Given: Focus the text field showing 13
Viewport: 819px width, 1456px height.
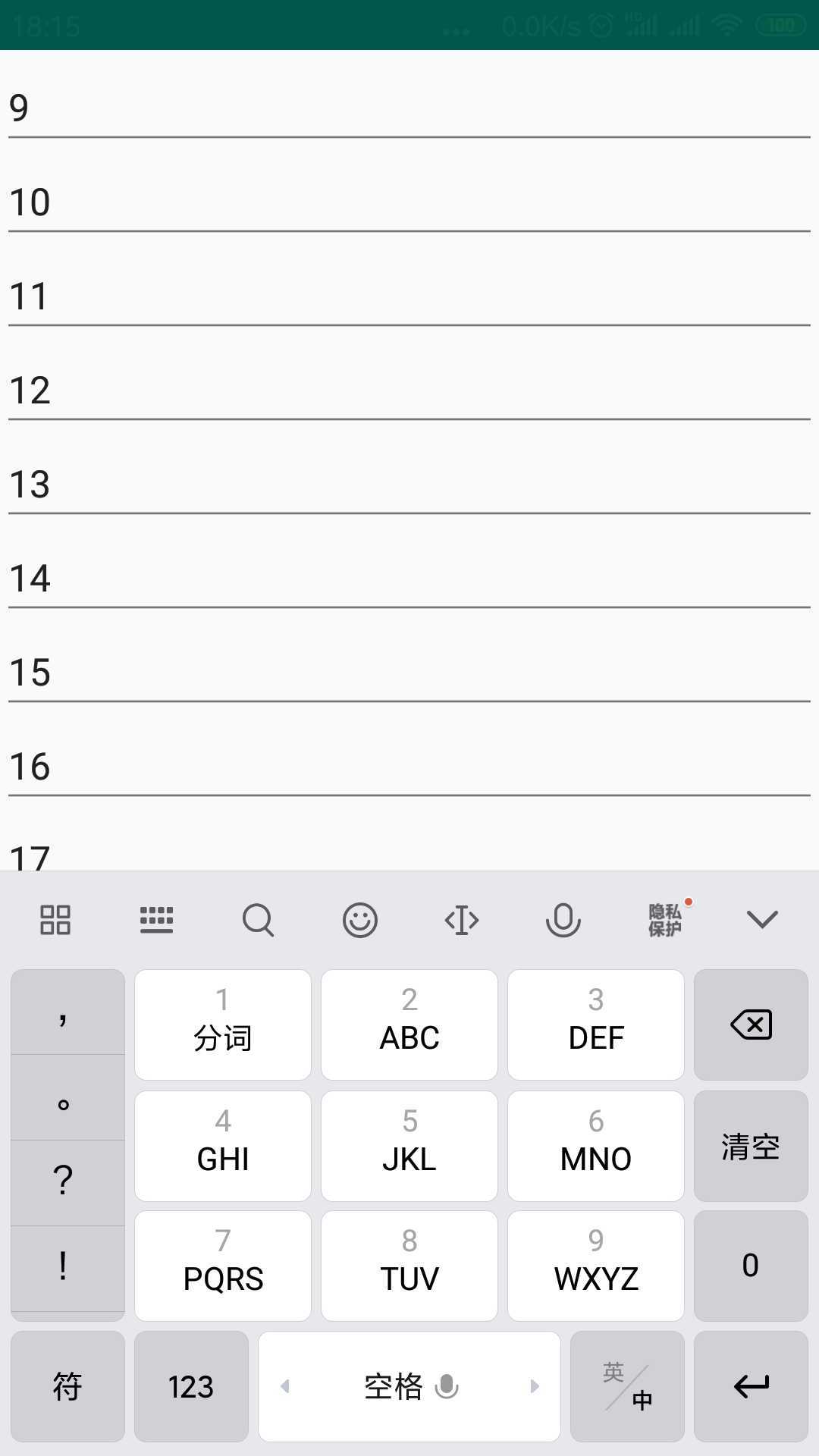Looking at the screenshot, I should [x=409, y=484].
